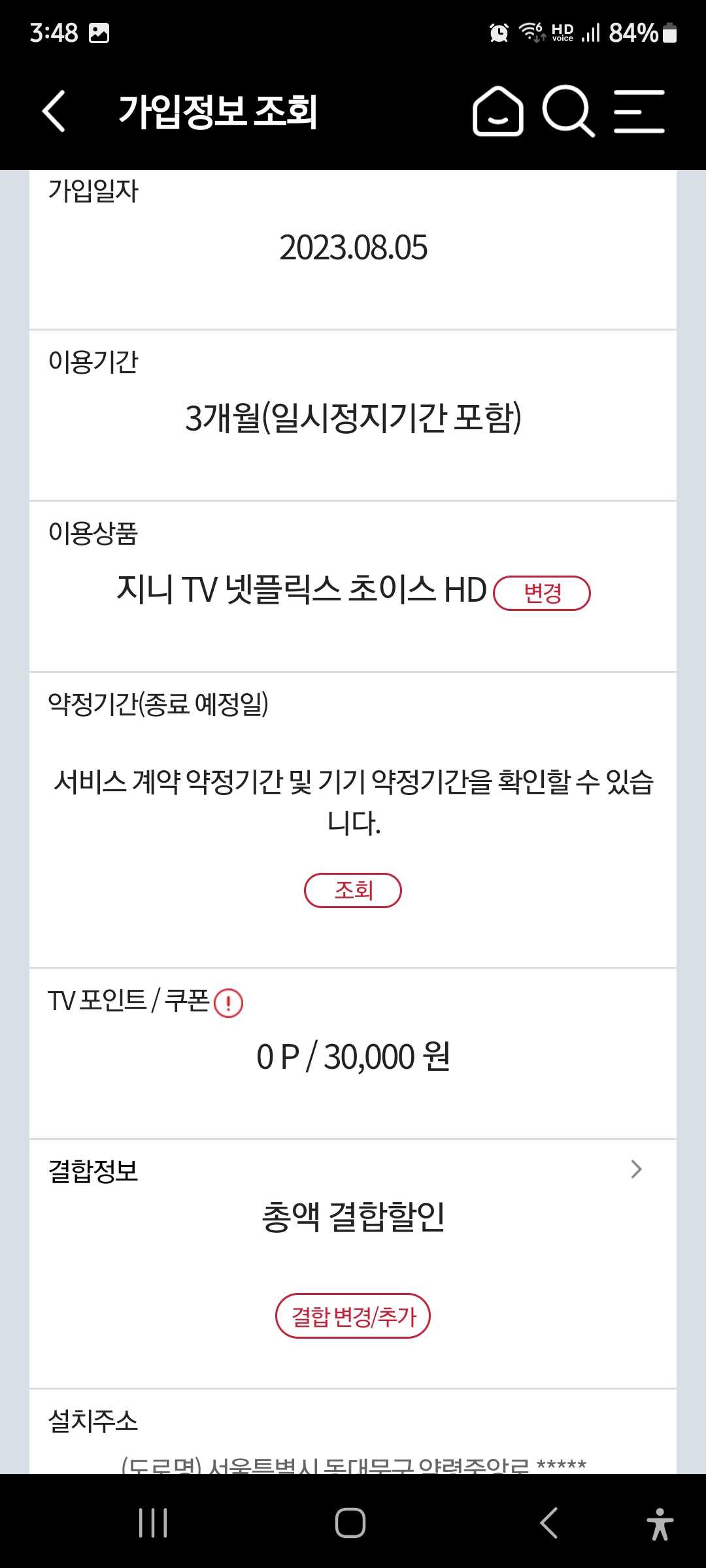The image size is (706, 1568).
Task: Open info icon beside TV 포인트 / 쿠폰
Action: (x=229, y=1003)
